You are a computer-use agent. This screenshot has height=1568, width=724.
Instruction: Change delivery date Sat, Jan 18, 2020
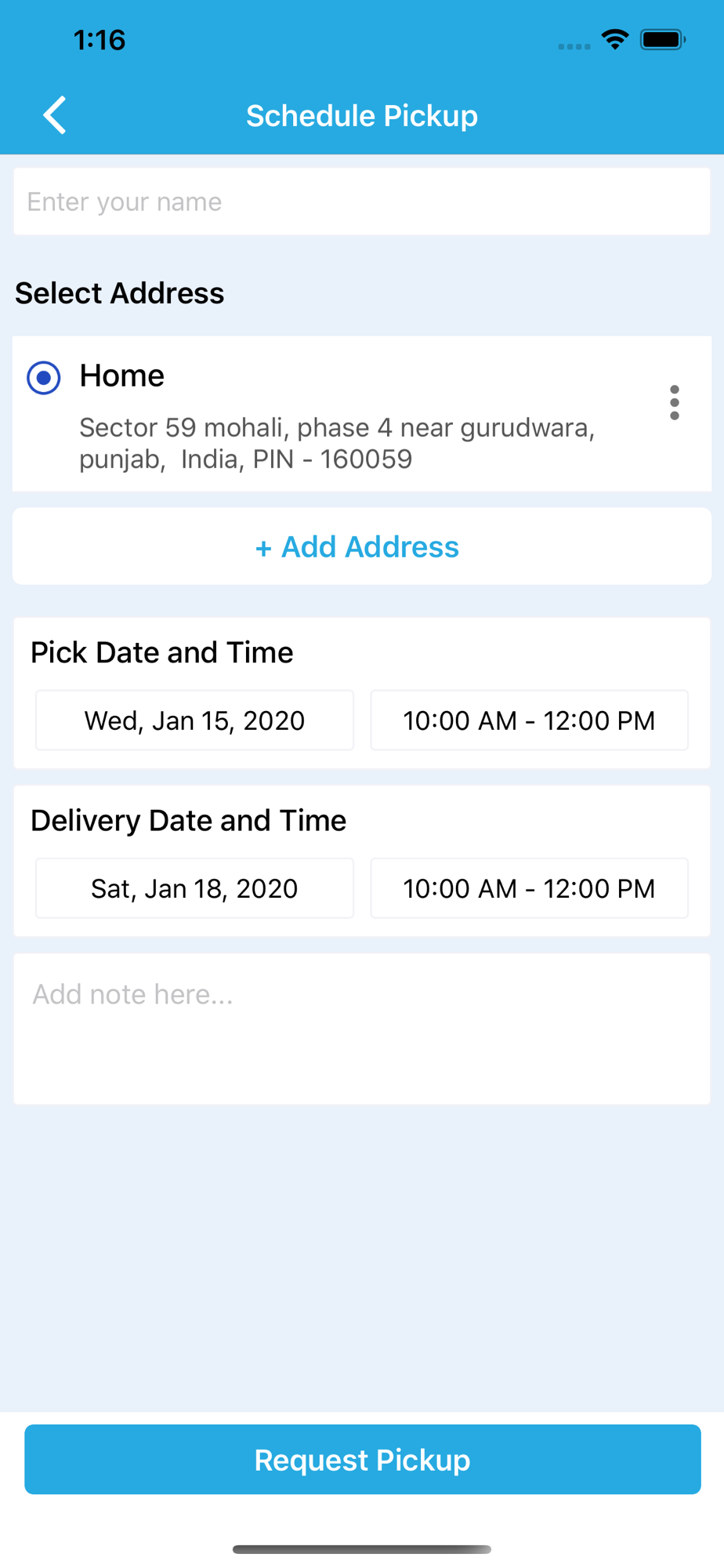pos(194,888)
